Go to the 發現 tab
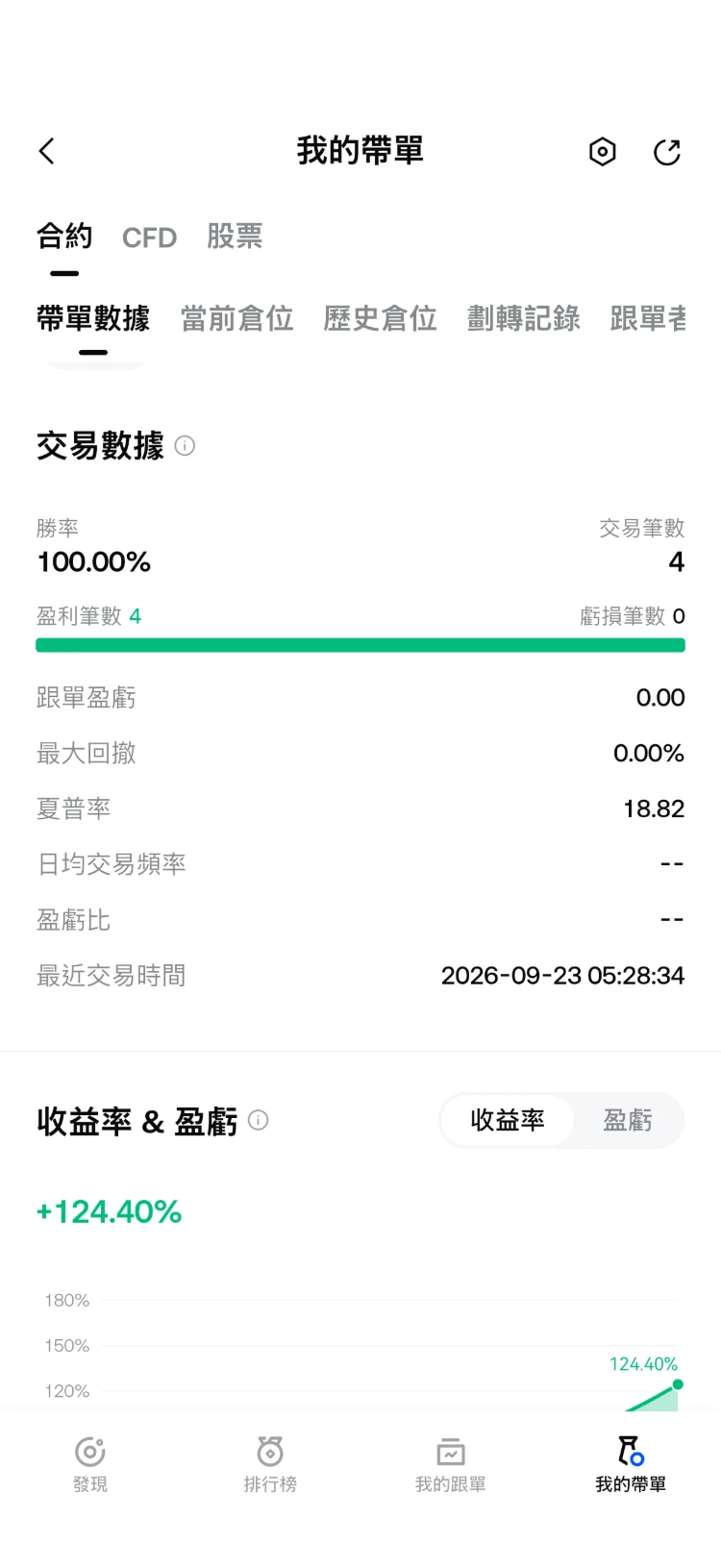Image resolution: width=721 pixels, height=1568 pixels. click(90, 1464)
